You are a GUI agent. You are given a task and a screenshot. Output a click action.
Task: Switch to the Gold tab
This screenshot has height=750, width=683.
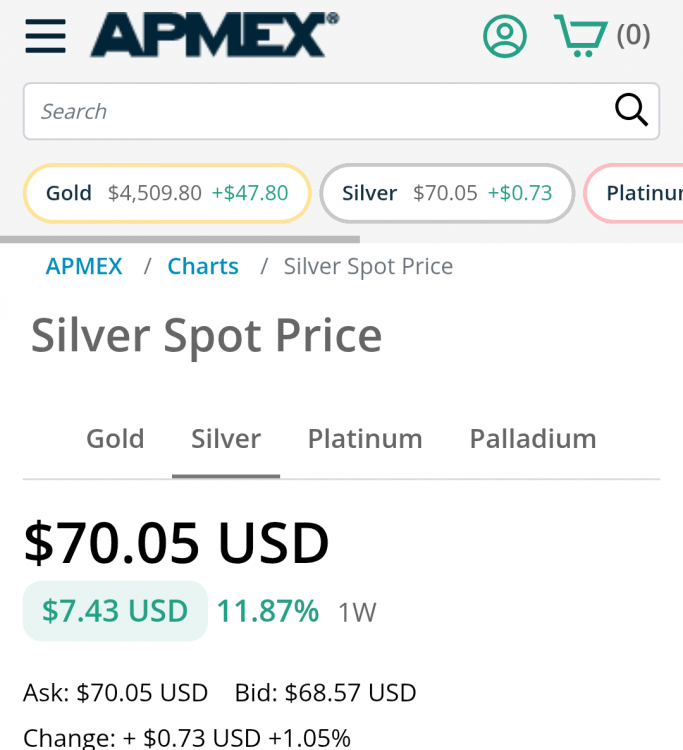click(115, 438)
